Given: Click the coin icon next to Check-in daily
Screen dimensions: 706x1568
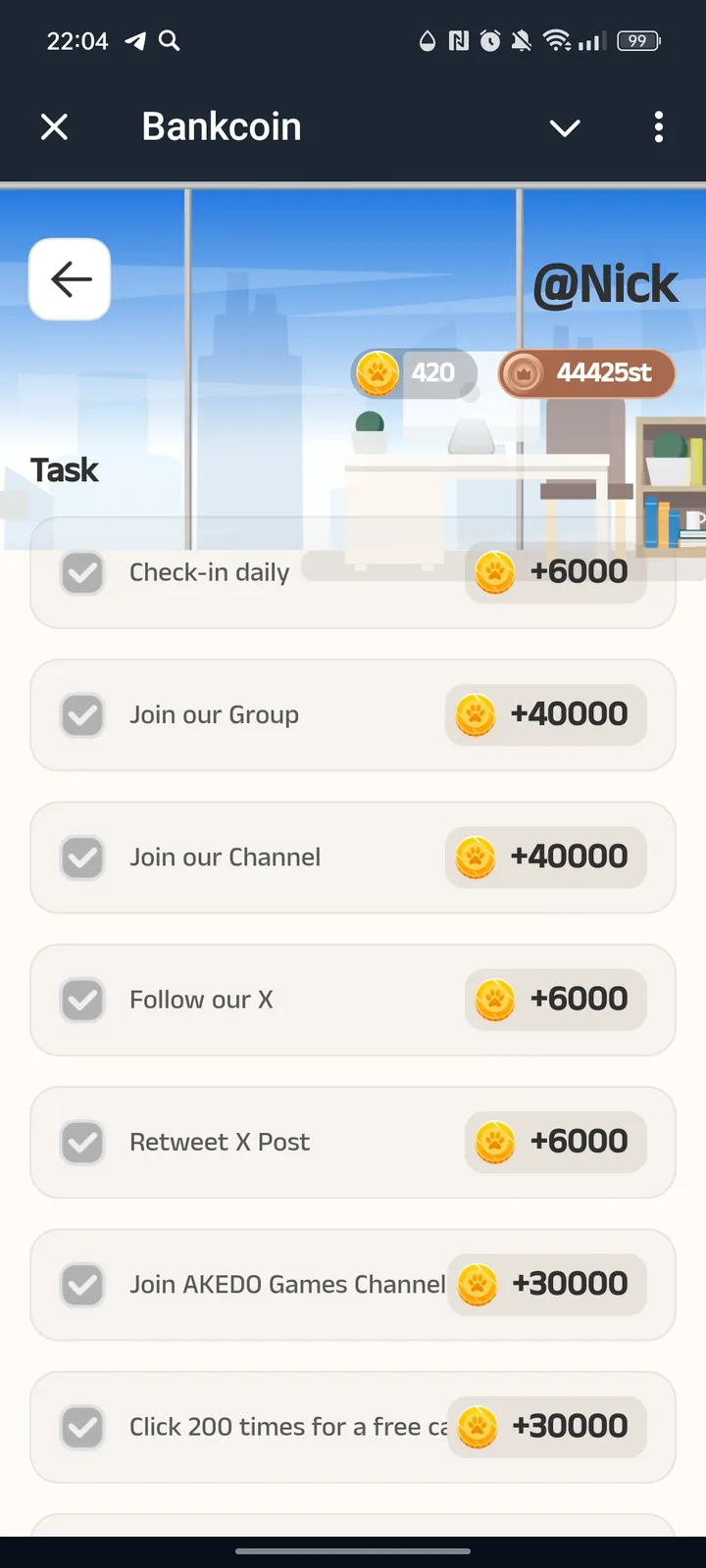Looking at the screenshot, I should (495, 572).
